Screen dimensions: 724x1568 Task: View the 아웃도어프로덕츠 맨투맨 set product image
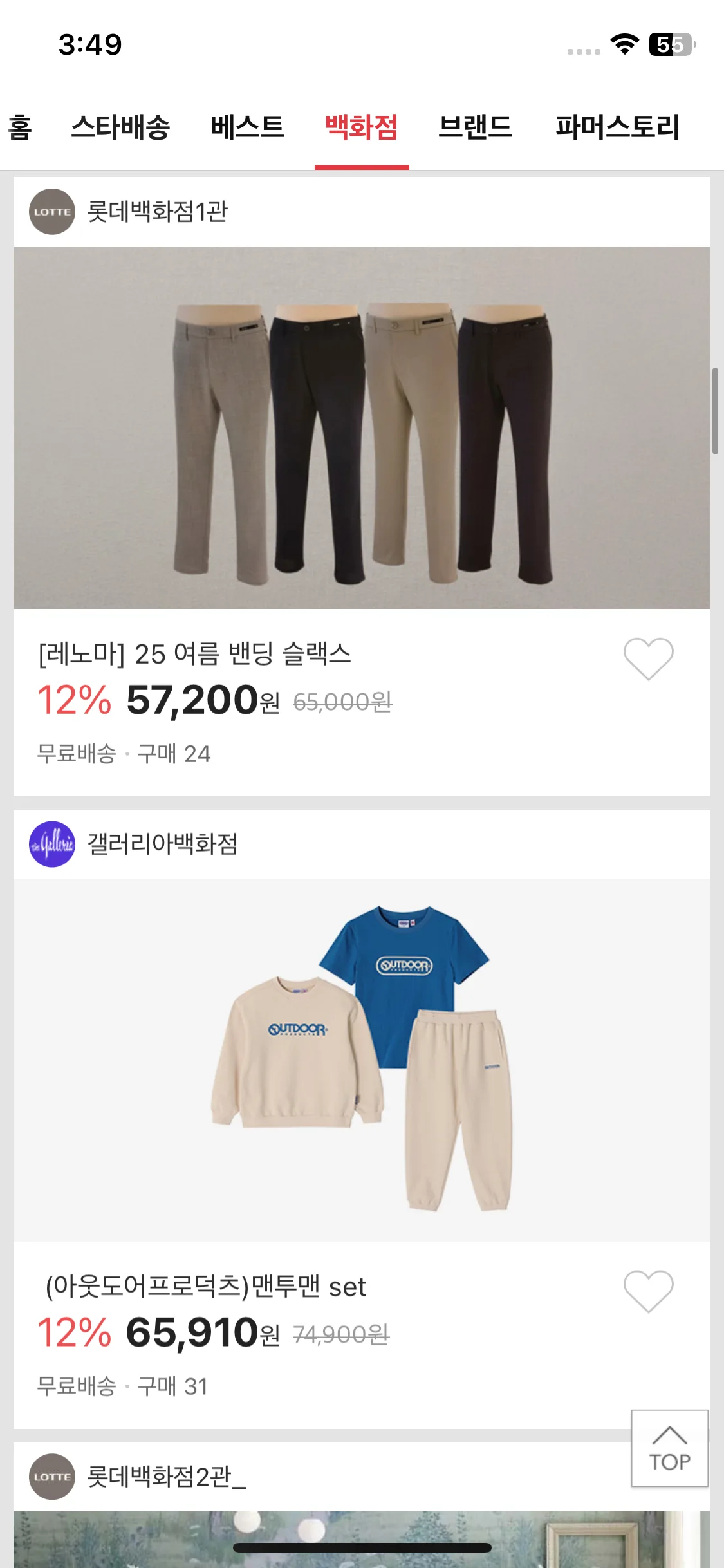[x=362, y=1059]
